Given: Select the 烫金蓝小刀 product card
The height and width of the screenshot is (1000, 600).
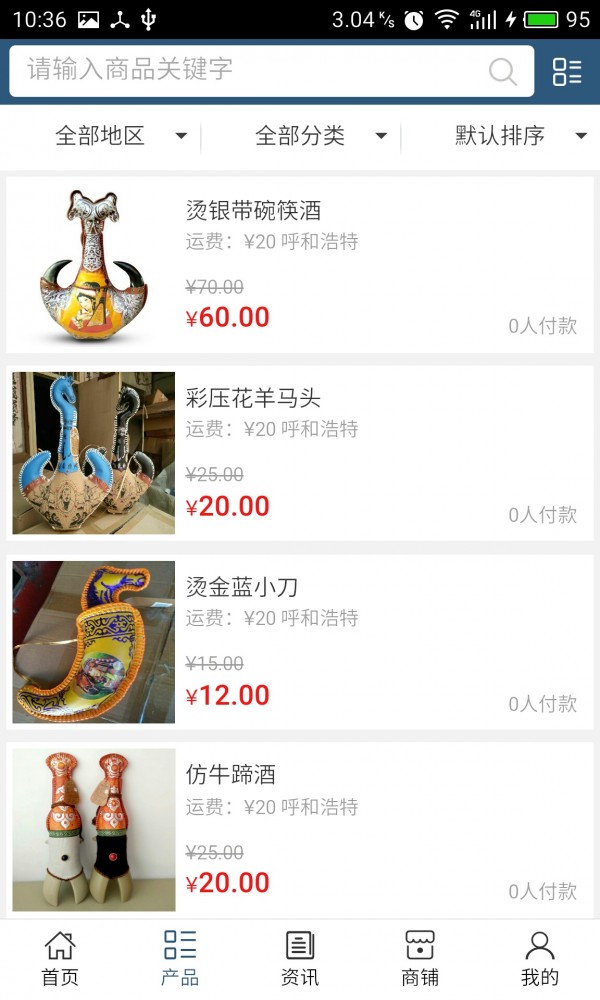Looking at the screenshot, I should click(x=300, y=642).
